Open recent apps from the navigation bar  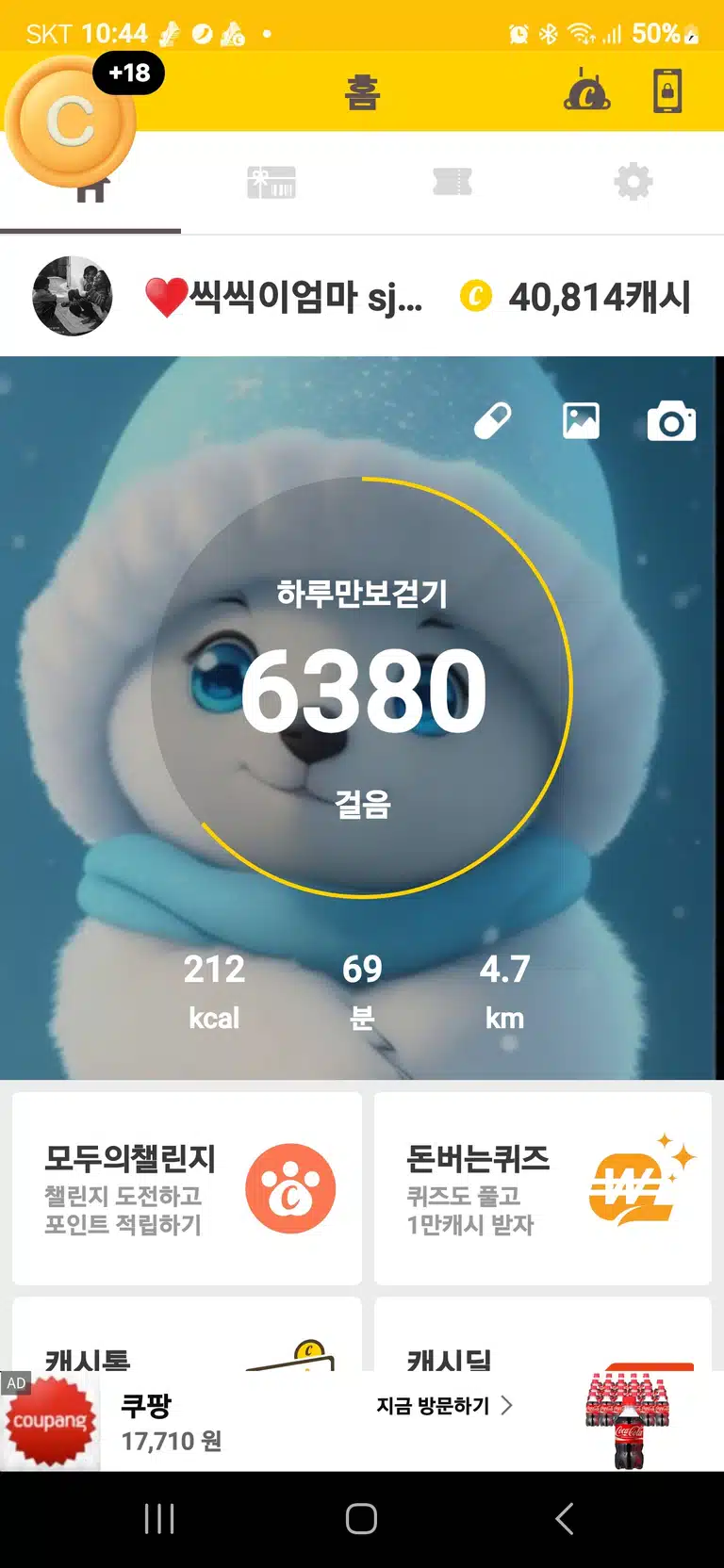click(159, 1519)
